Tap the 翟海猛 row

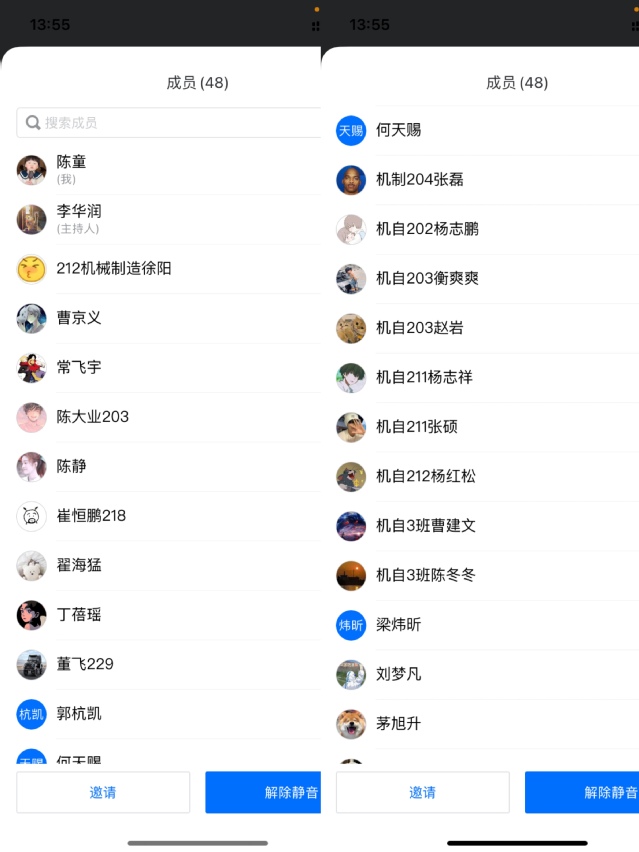coord(79,565)
